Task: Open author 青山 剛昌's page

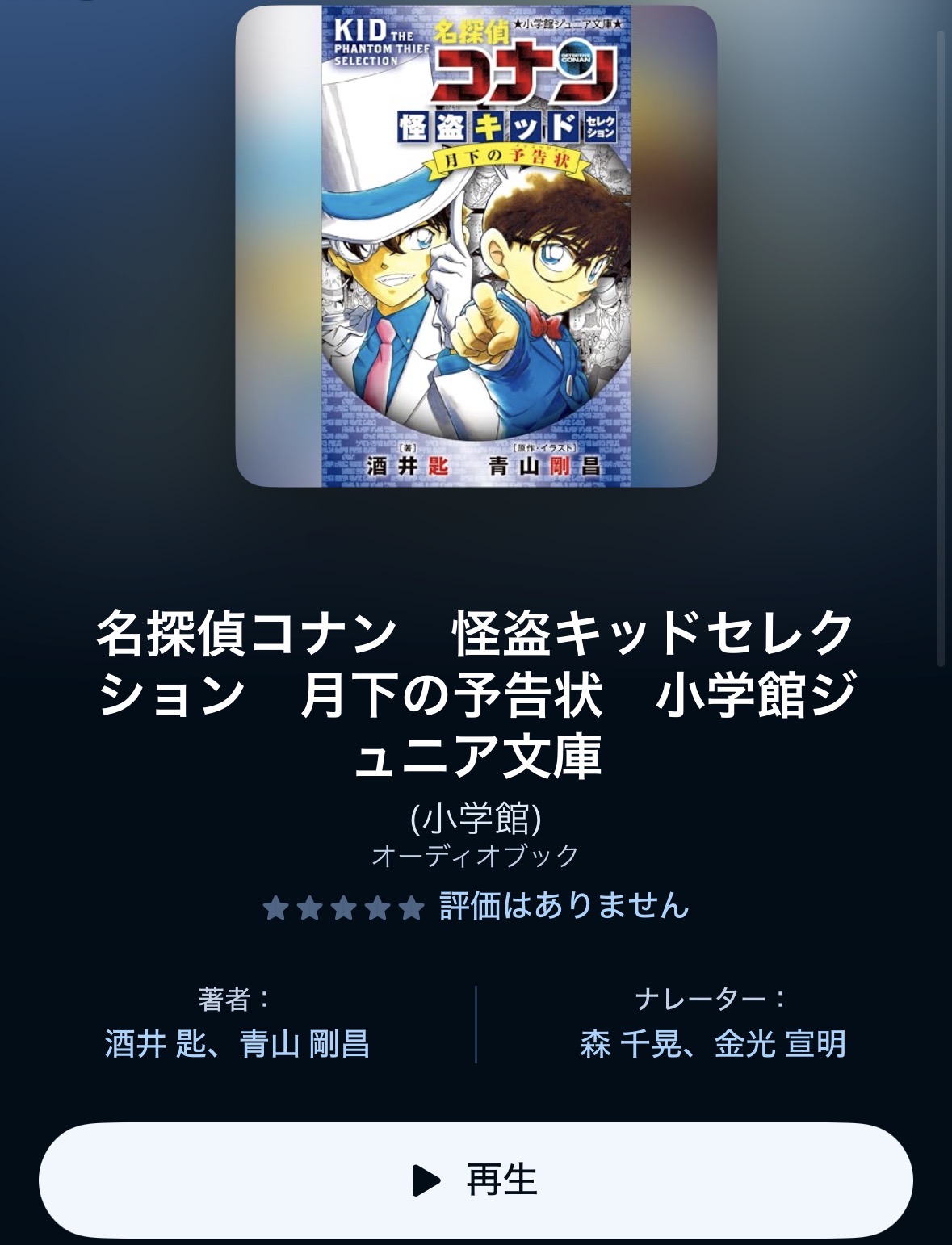Action: click(304, 1043)
